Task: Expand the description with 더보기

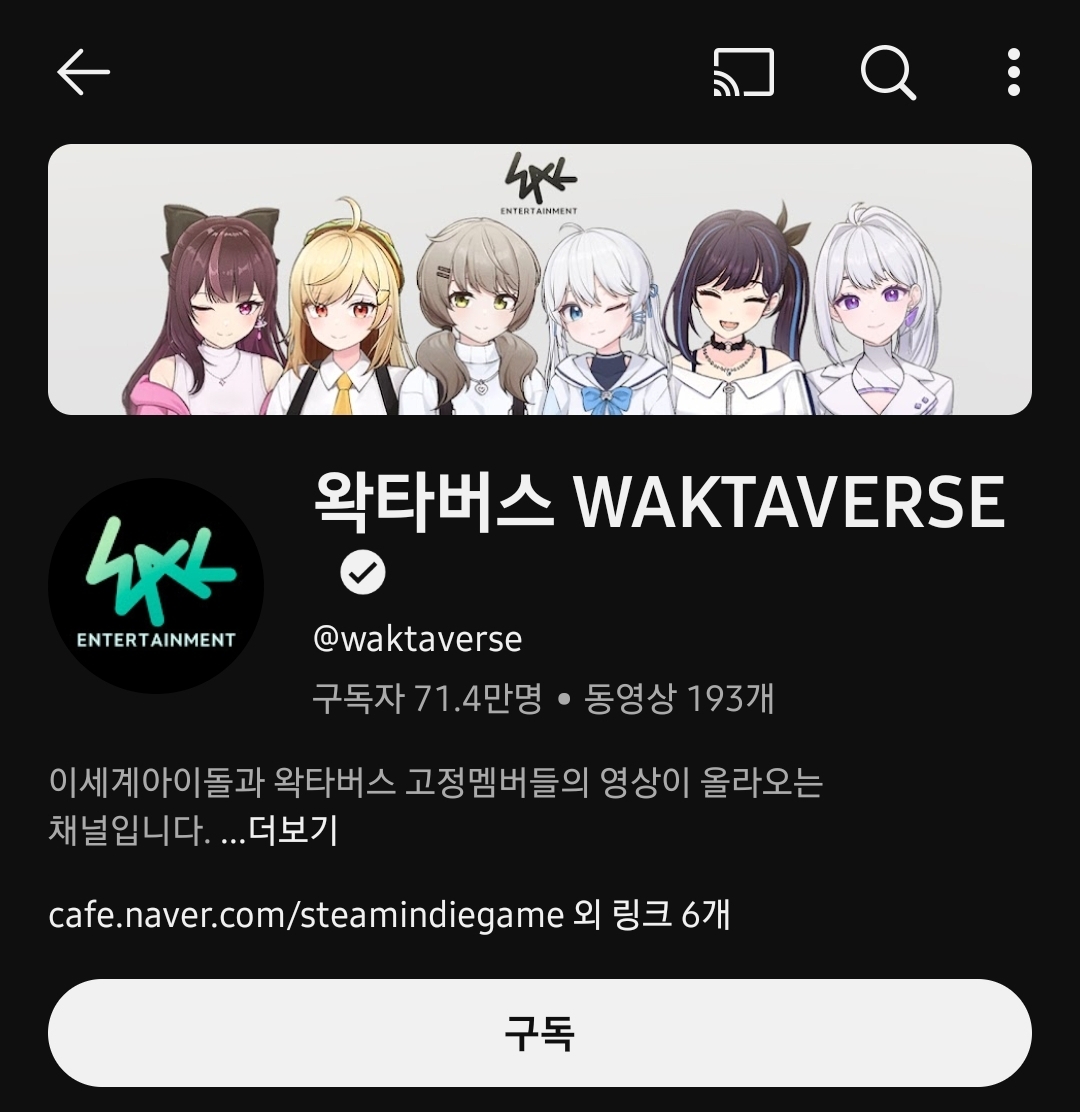Action: click(x=292, y=830)
